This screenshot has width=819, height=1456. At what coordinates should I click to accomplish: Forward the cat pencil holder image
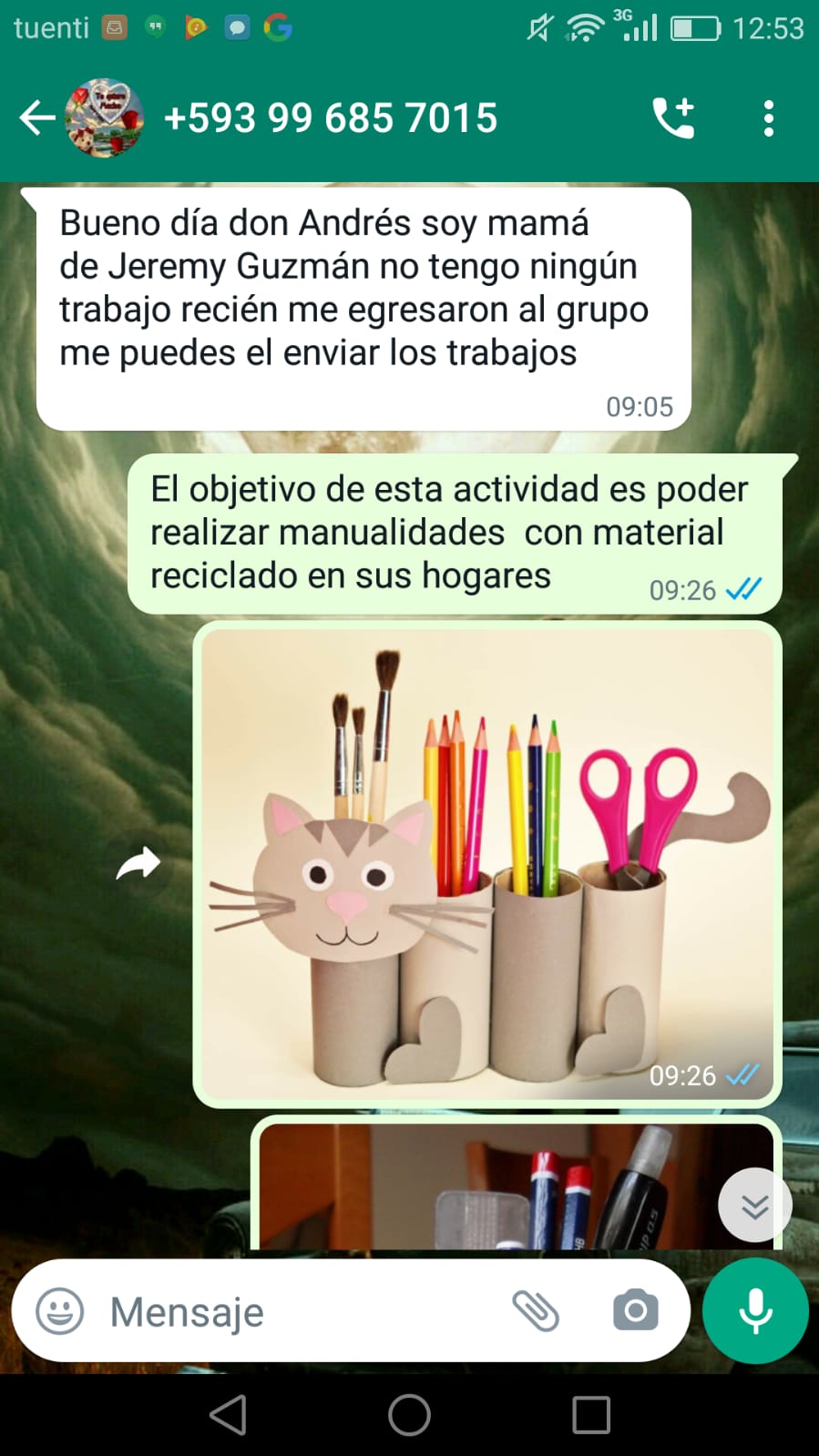coord(138,863)
